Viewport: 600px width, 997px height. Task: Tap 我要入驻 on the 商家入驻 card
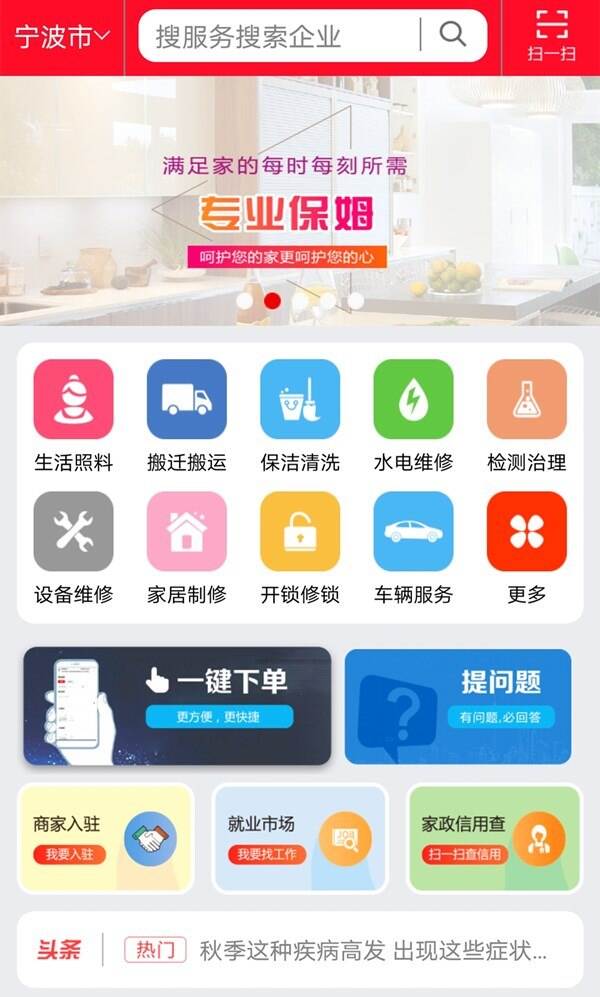[69, 855]
